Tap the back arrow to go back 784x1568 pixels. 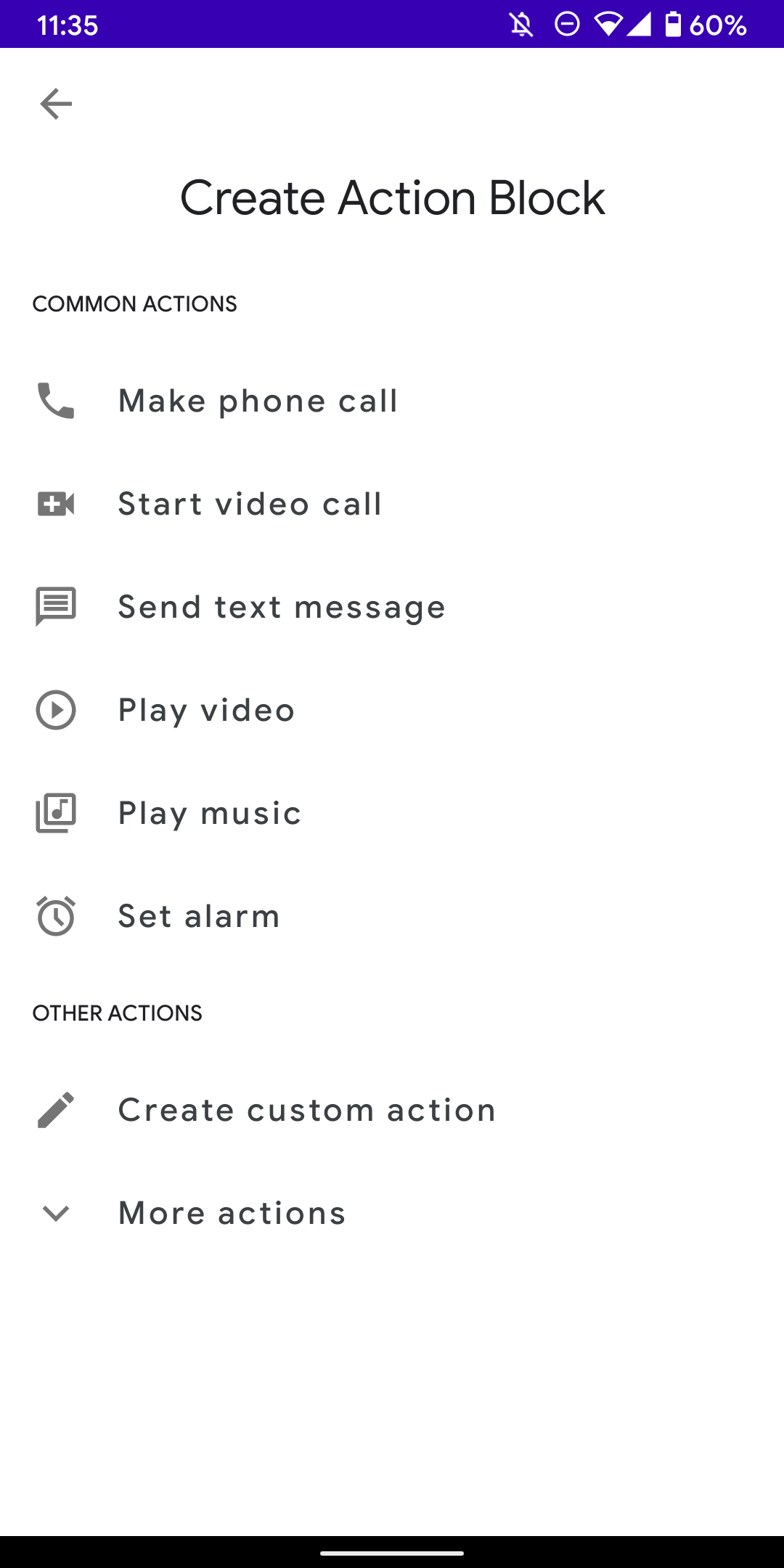click(55, 103)
